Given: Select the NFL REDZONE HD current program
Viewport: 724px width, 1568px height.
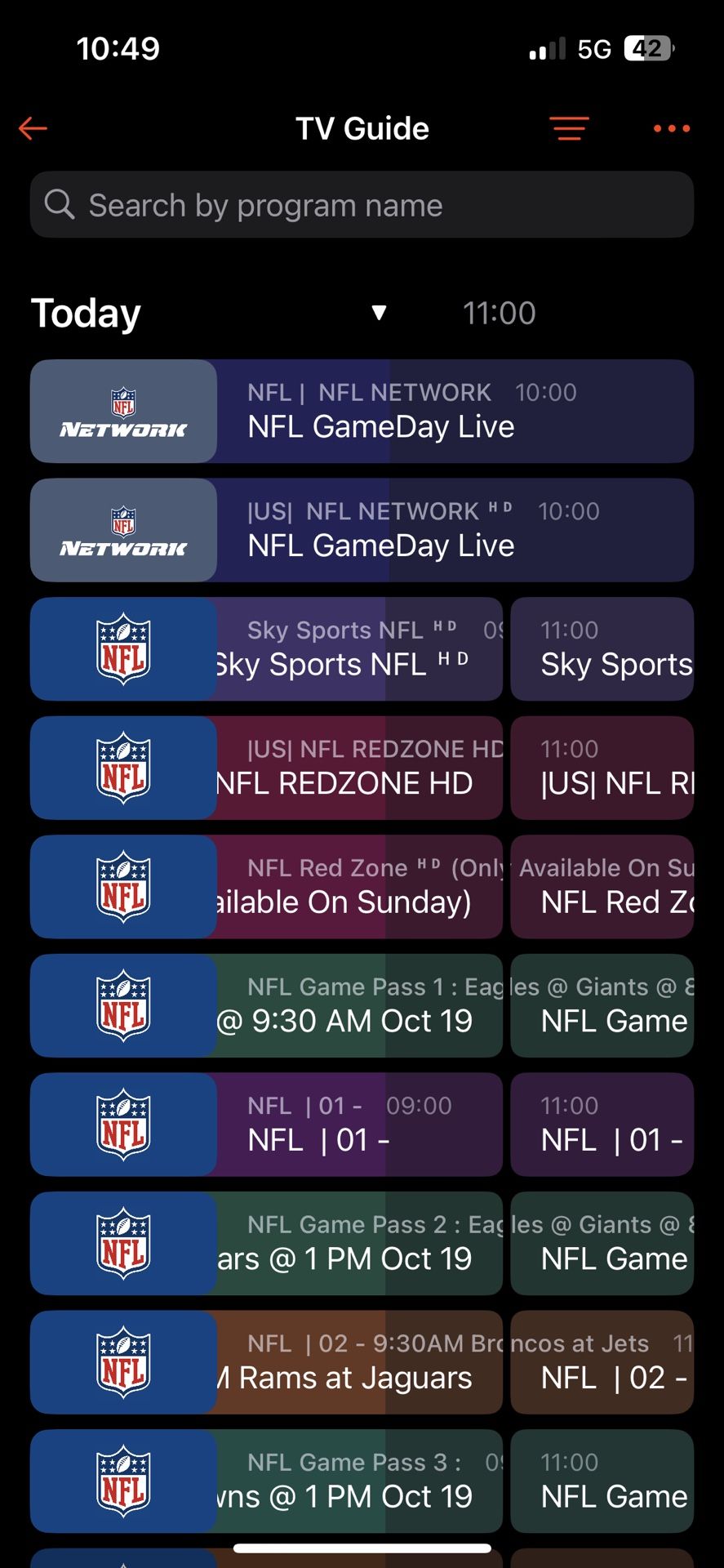Looking at the screenshot, I should tap(359, 768).
